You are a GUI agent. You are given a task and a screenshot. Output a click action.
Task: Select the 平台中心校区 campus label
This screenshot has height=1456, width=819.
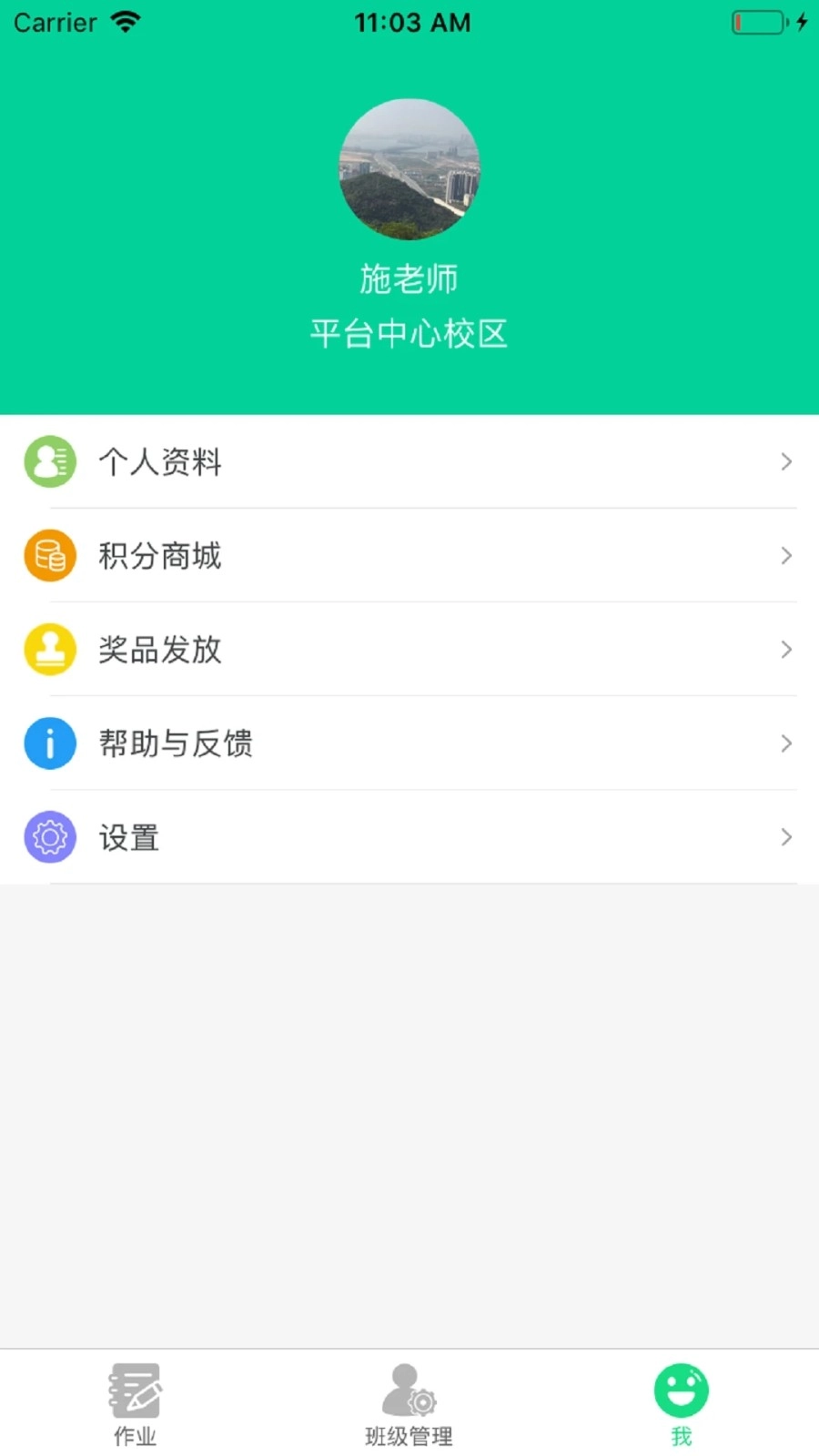coord(409,335)
